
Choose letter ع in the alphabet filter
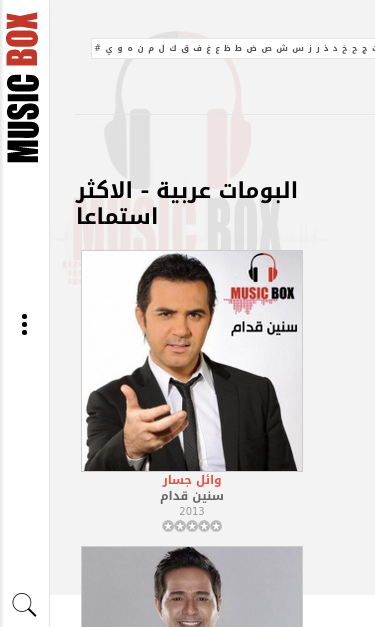pyautogui.click(x=217, y=49)
